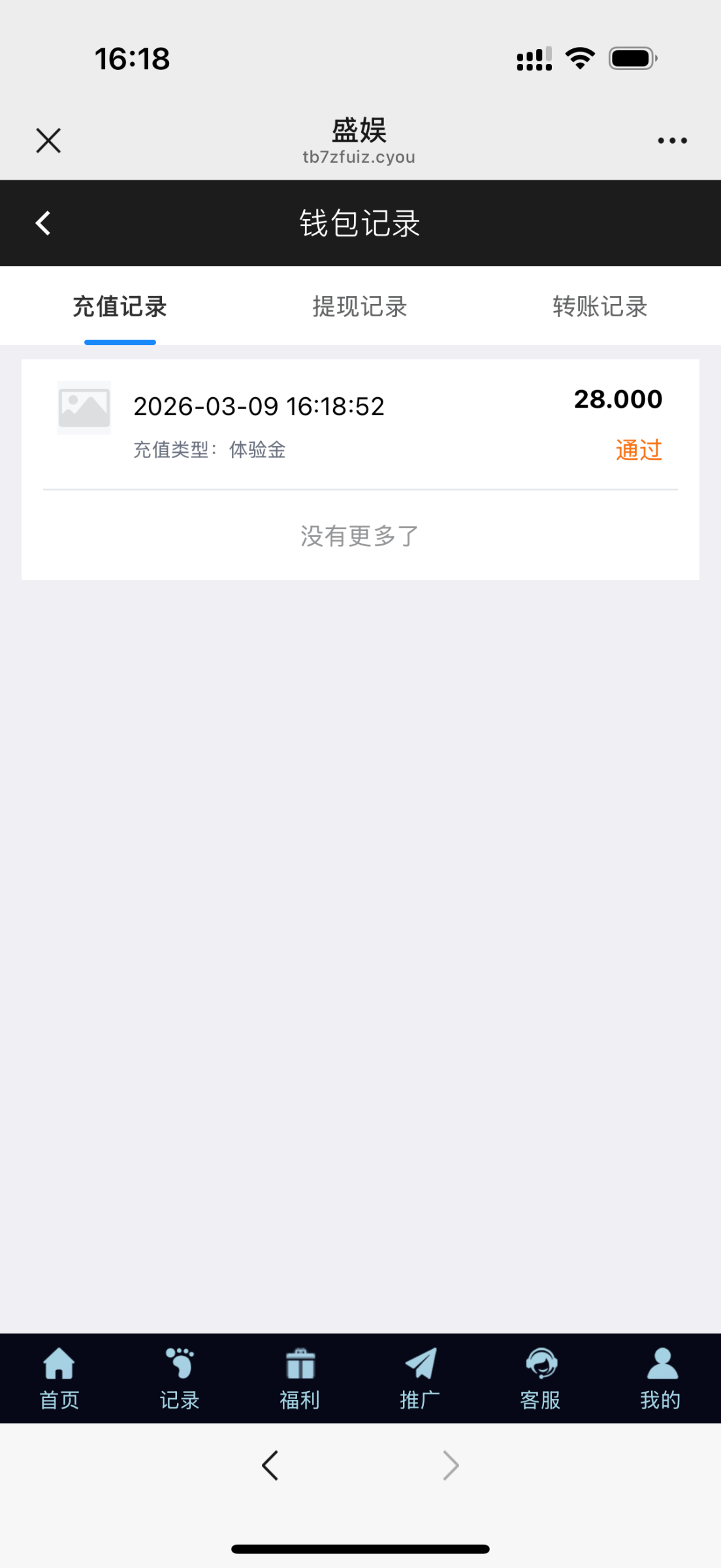Switch to the 提现记录 tab
This screenshot has height=1568, width=721.
click(x=360, y=306)
